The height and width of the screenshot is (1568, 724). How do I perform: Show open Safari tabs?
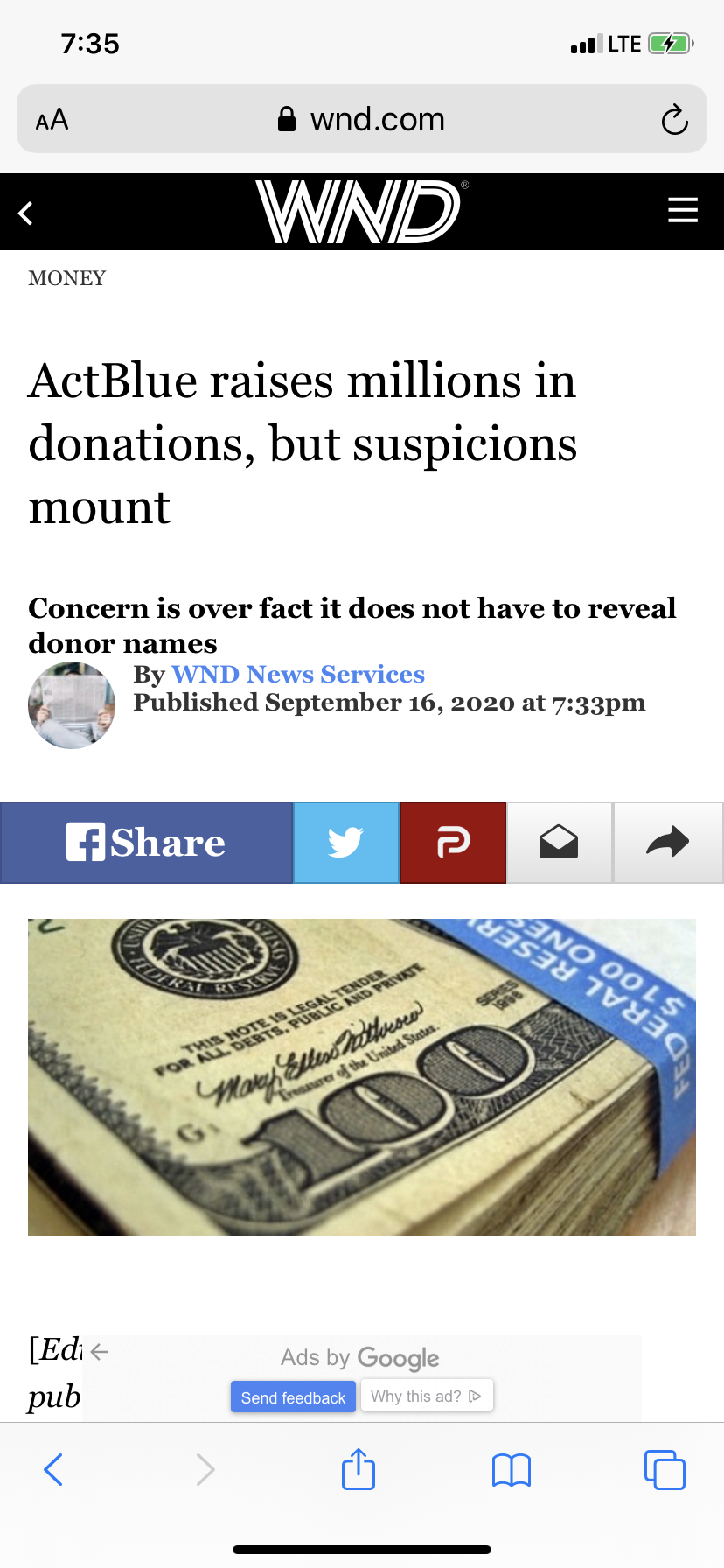[665, 1469]
